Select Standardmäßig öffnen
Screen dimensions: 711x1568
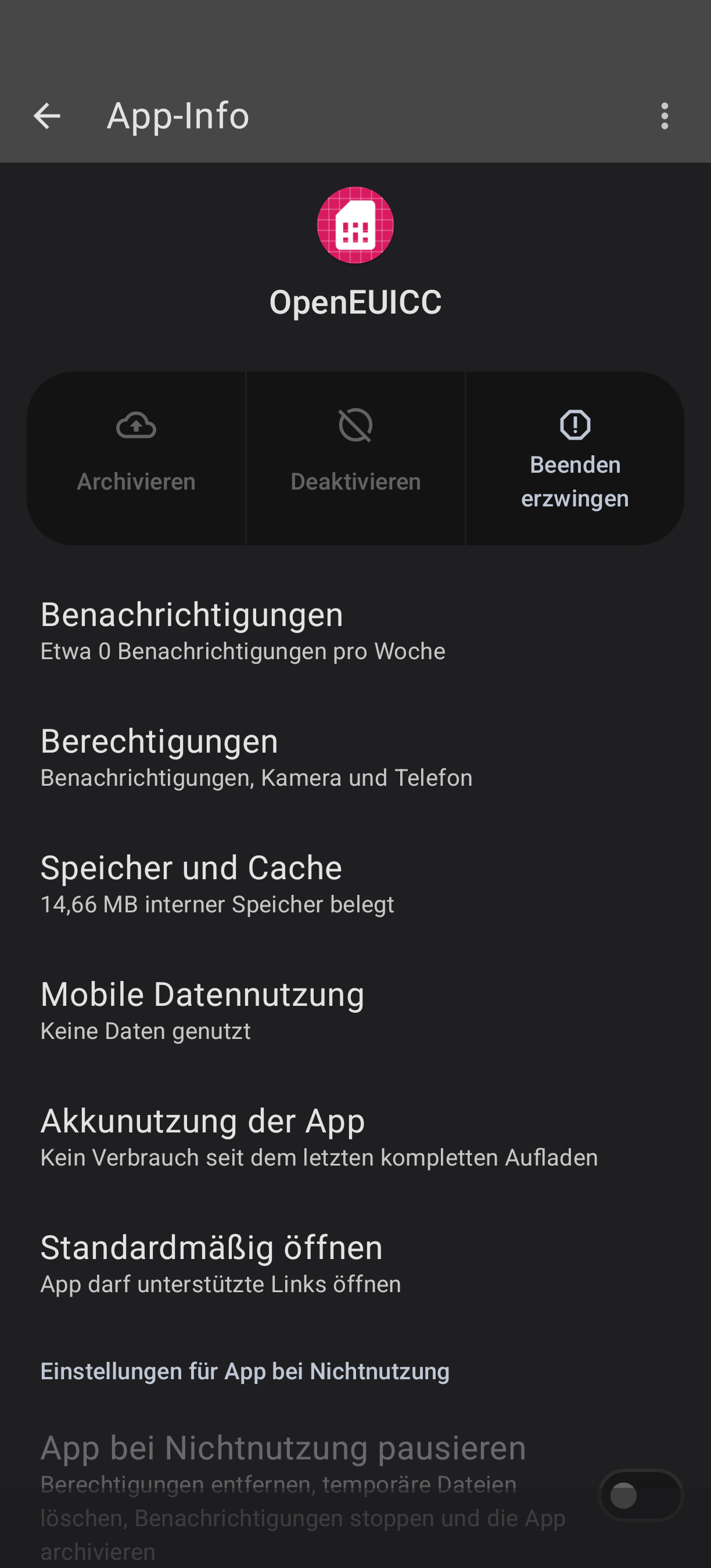click(x=355, y=1264)
